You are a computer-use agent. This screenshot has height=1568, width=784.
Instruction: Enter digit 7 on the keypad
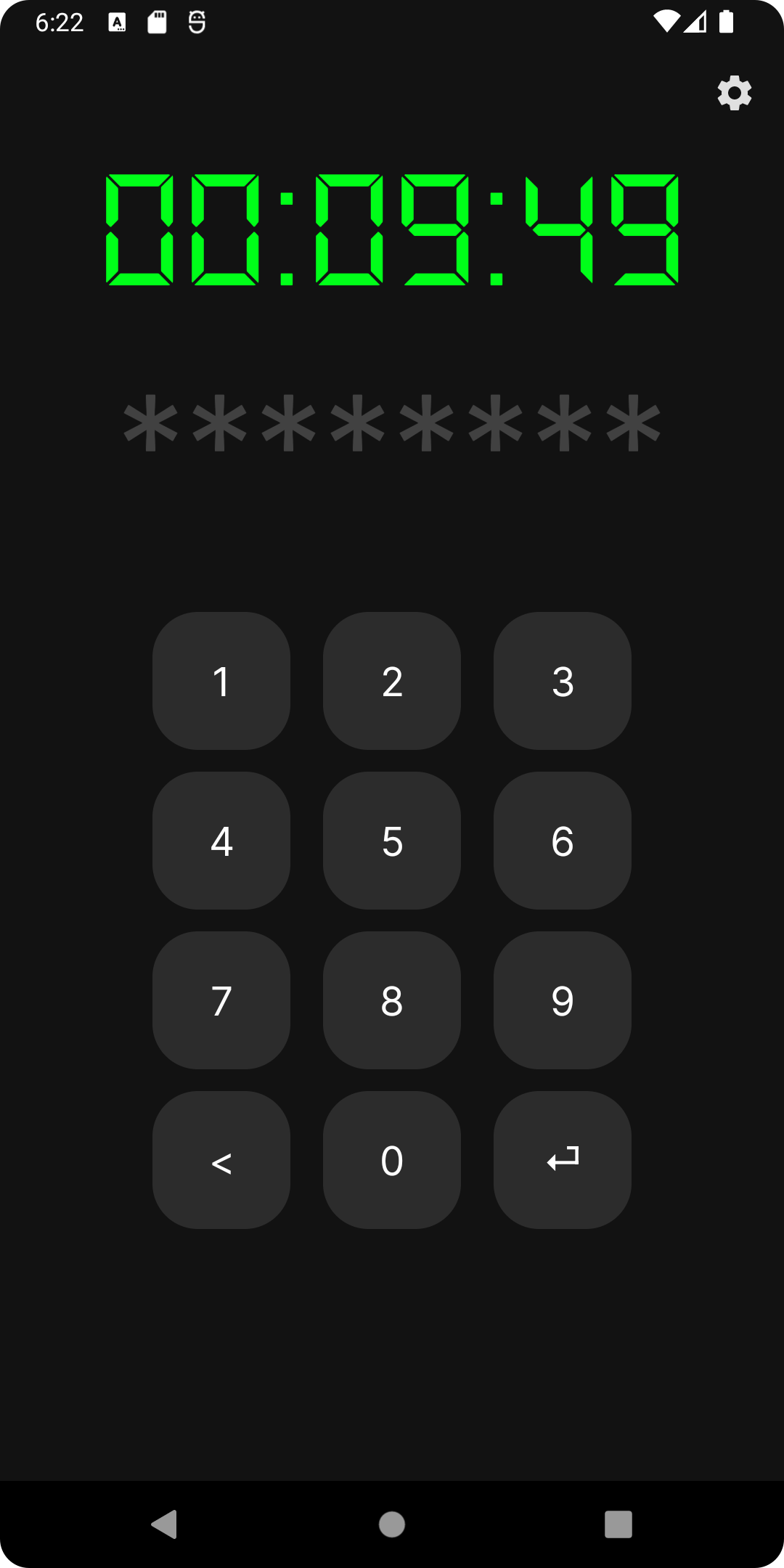tap(221, 1000)
